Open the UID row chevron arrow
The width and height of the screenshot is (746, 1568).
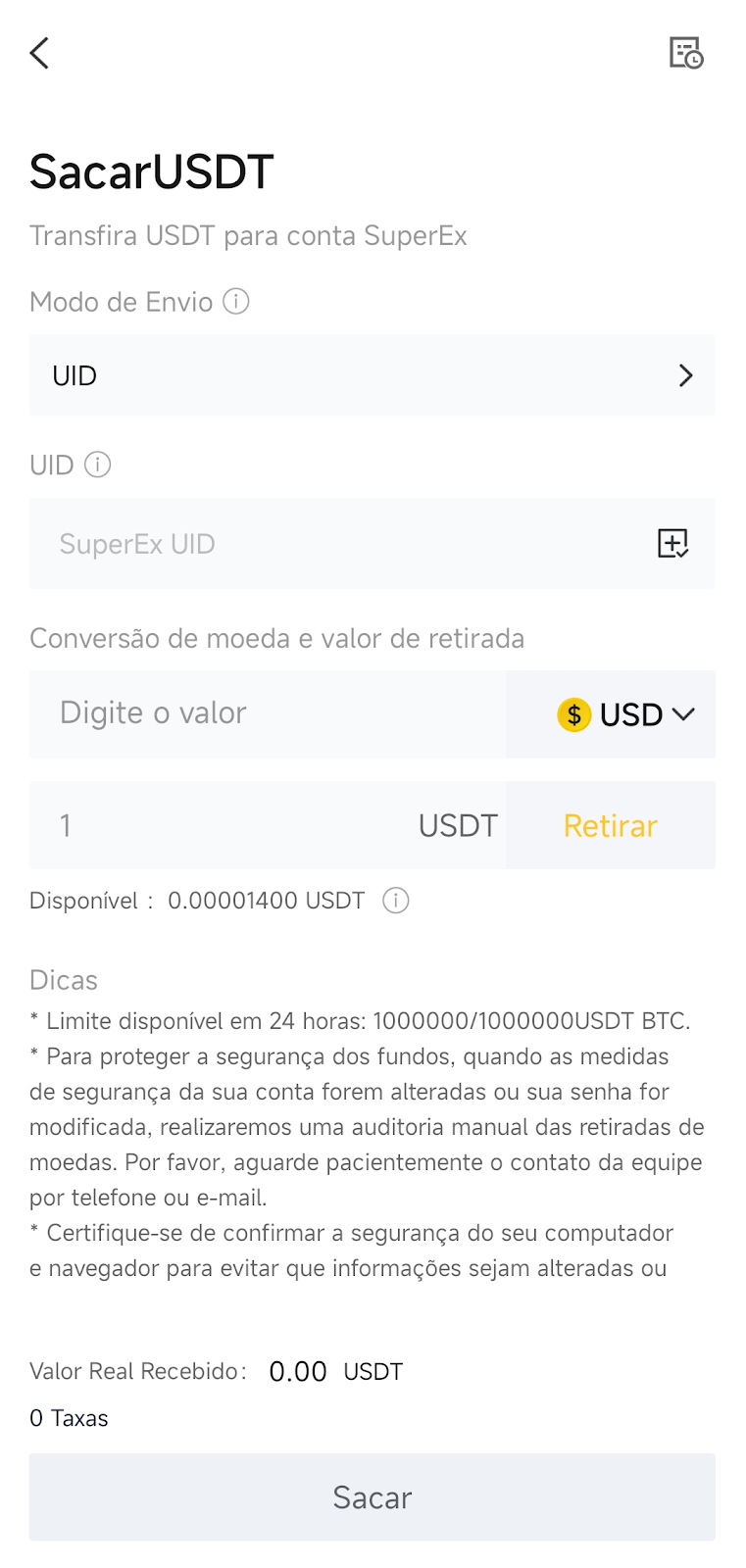687,375
